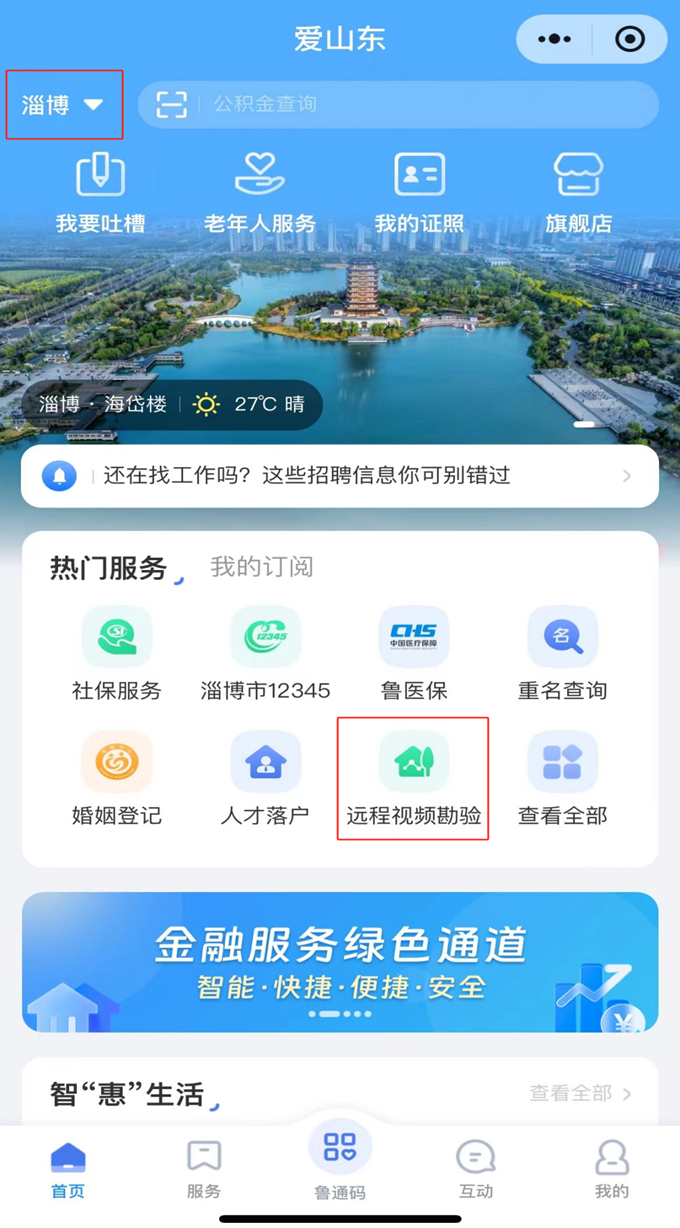Switch to the 我的订阅 tab
Image resolution: width=680 pixels, height=1228 pixels.
click(x=262, y=567)
